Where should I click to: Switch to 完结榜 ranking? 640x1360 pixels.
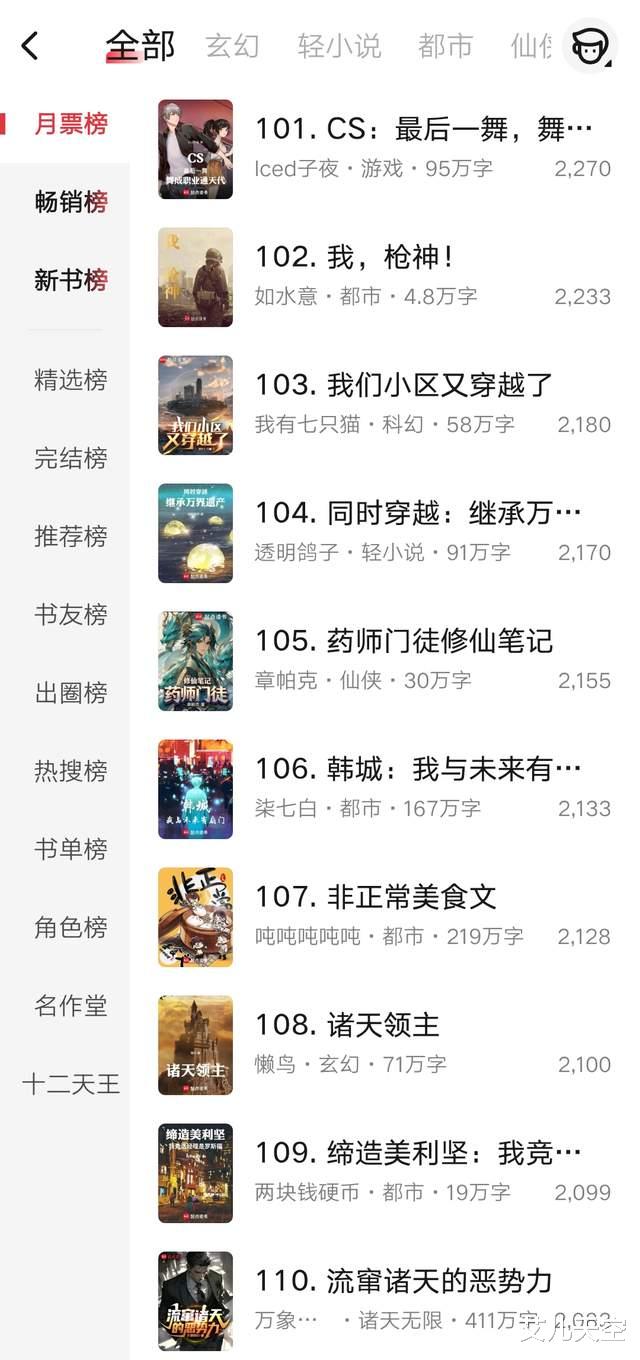(70, 458)
